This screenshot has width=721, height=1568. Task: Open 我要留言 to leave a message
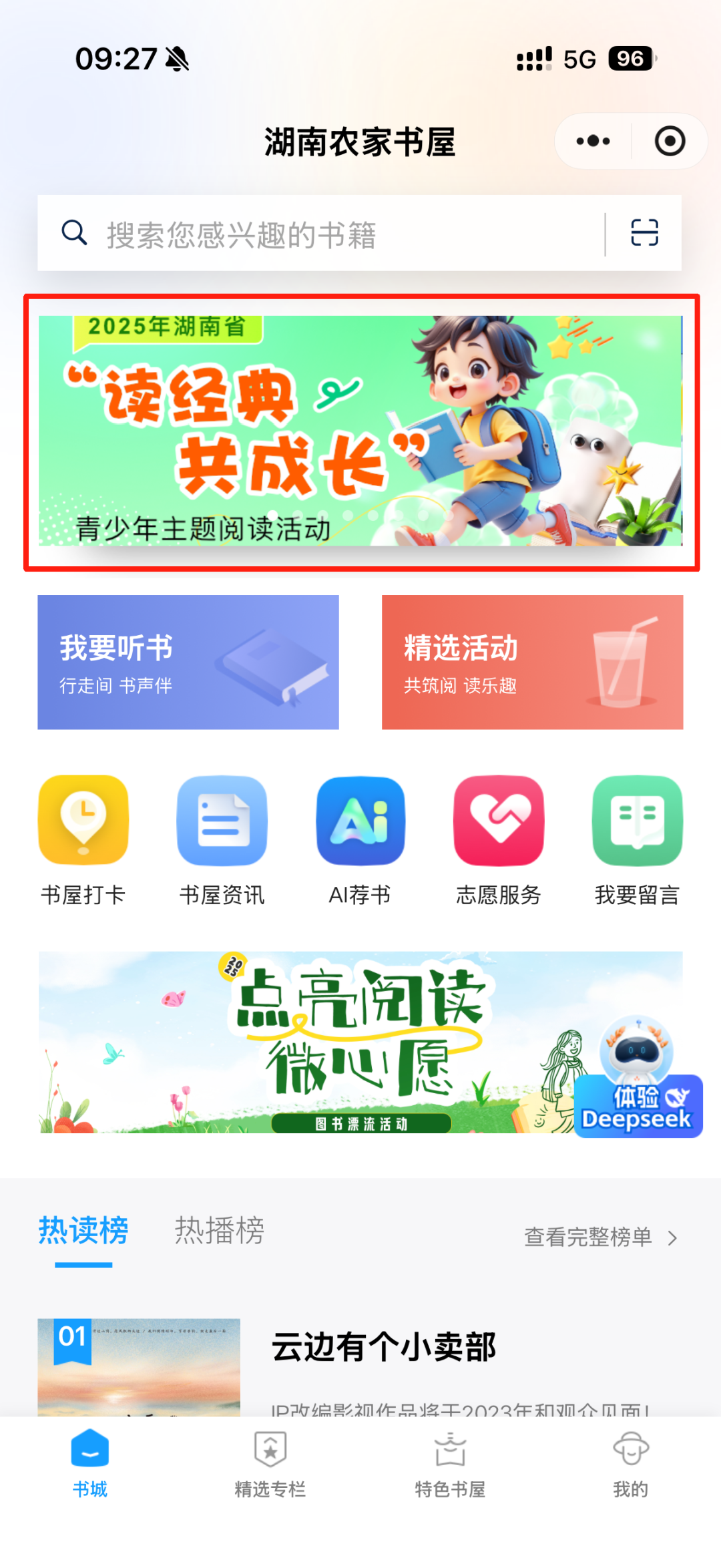tap(637, 839)
